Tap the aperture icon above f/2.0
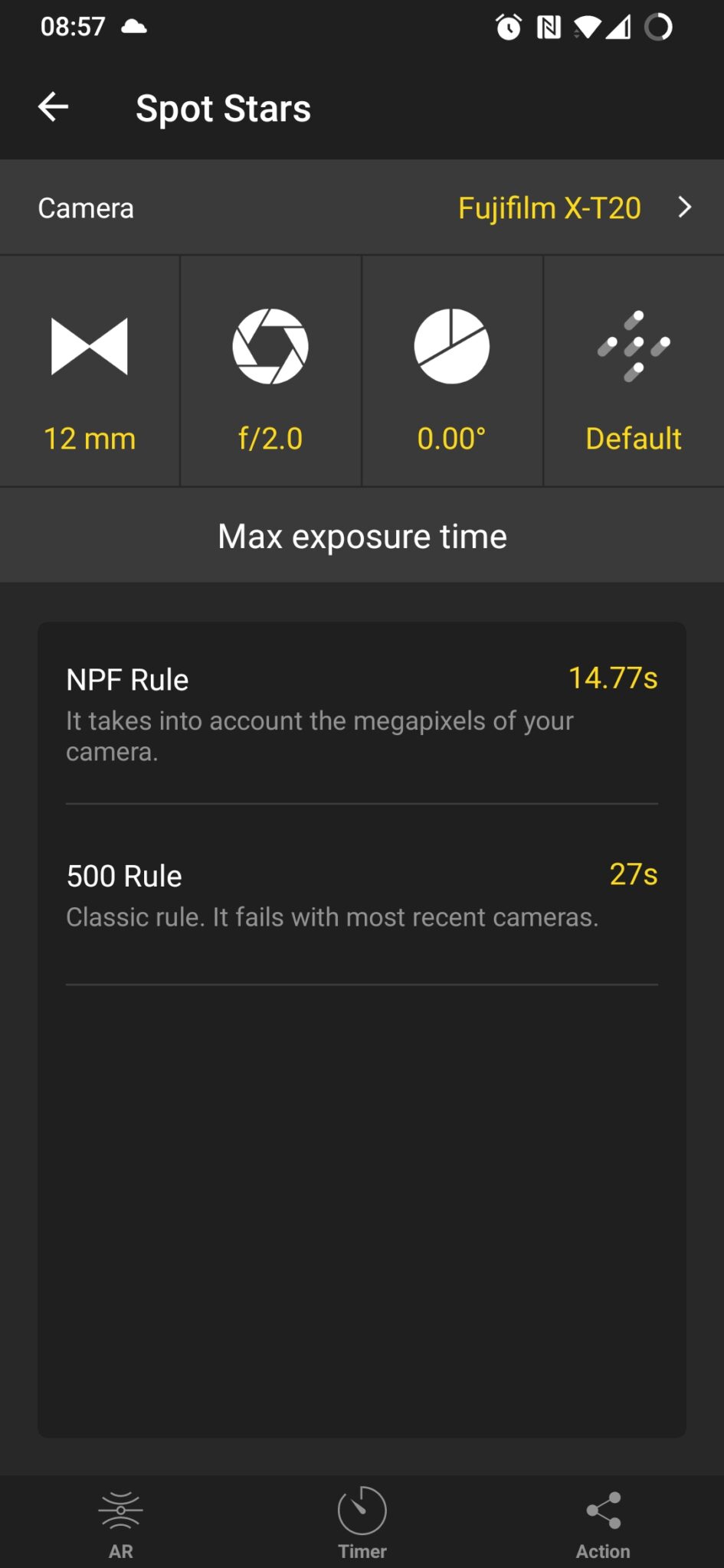Image resolution: width=724 pixels, height=1568 pixels. pyautogui.click(x=270, y=345)
